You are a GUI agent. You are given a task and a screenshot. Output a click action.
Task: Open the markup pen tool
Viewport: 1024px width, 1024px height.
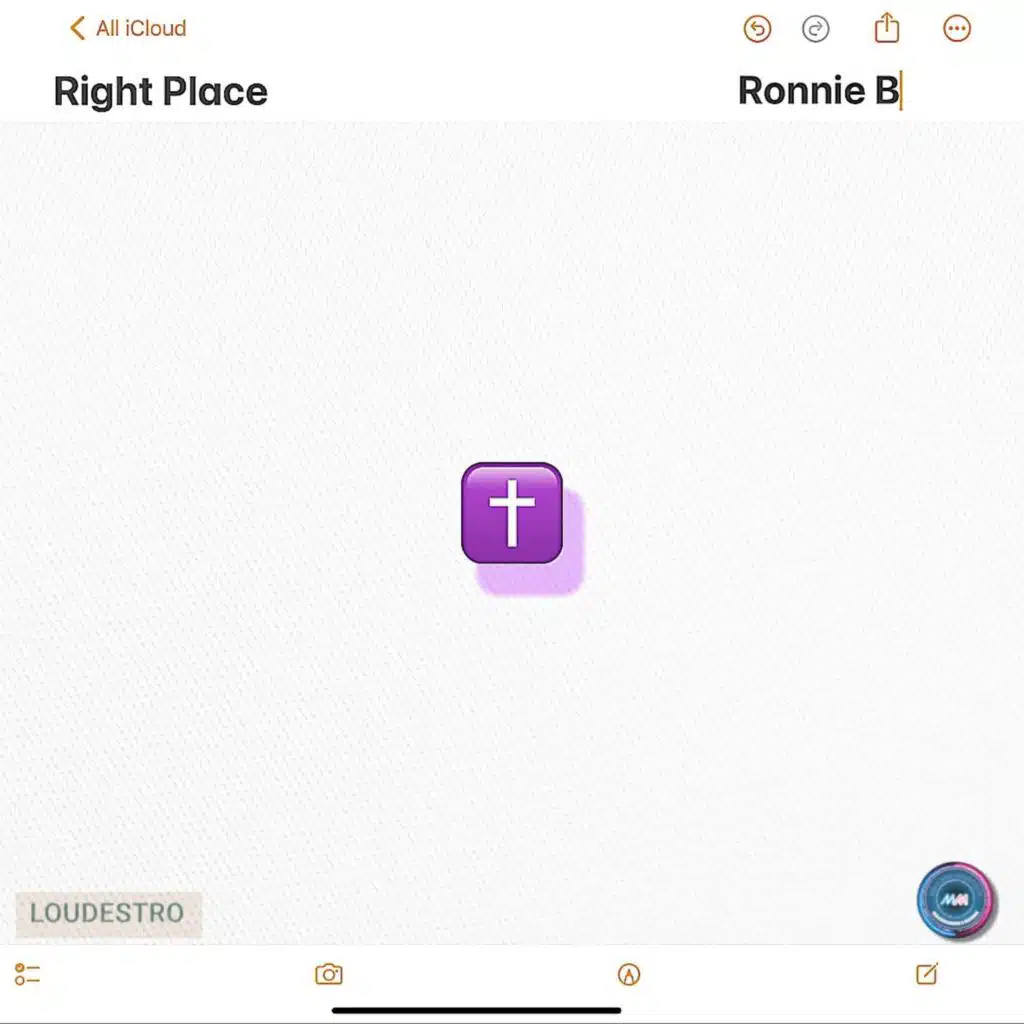tap(628, 974)
